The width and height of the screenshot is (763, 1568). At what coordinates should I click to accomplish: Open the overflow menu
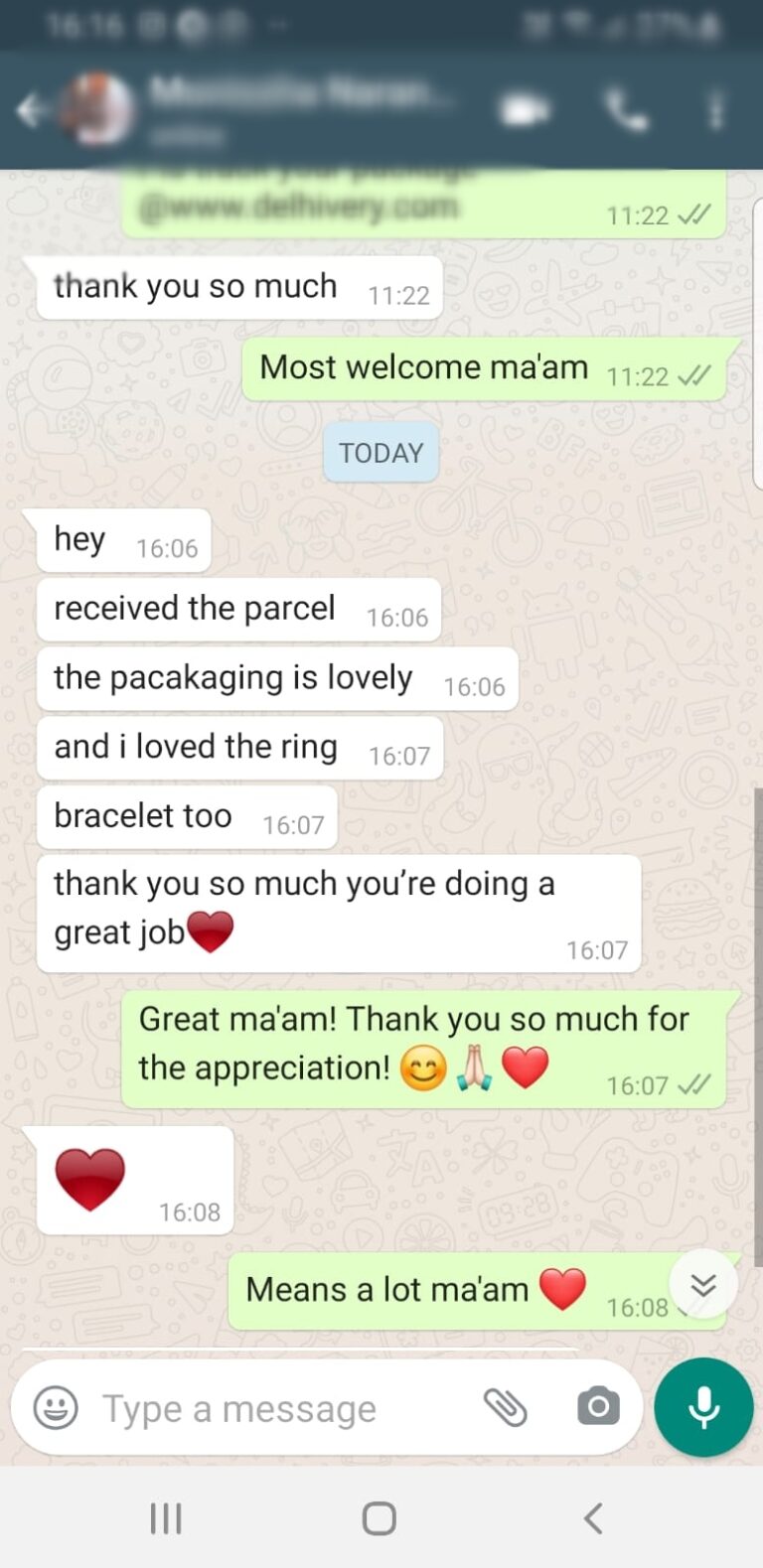715,110
